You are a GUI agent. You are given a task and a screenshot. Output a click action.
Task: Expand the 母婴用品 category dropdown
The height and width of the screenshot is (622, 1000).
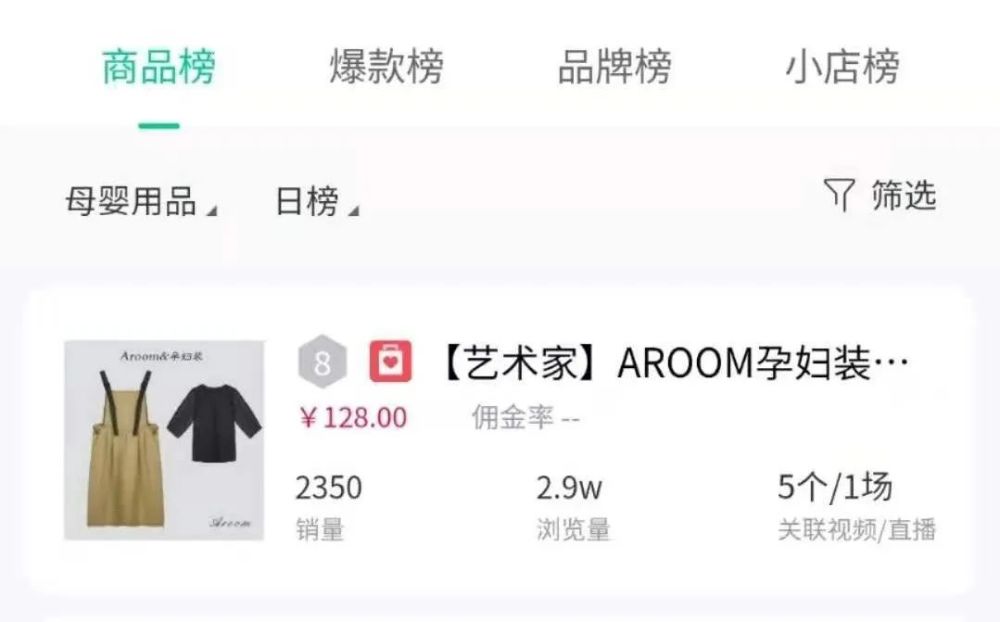tap(141, 201)
